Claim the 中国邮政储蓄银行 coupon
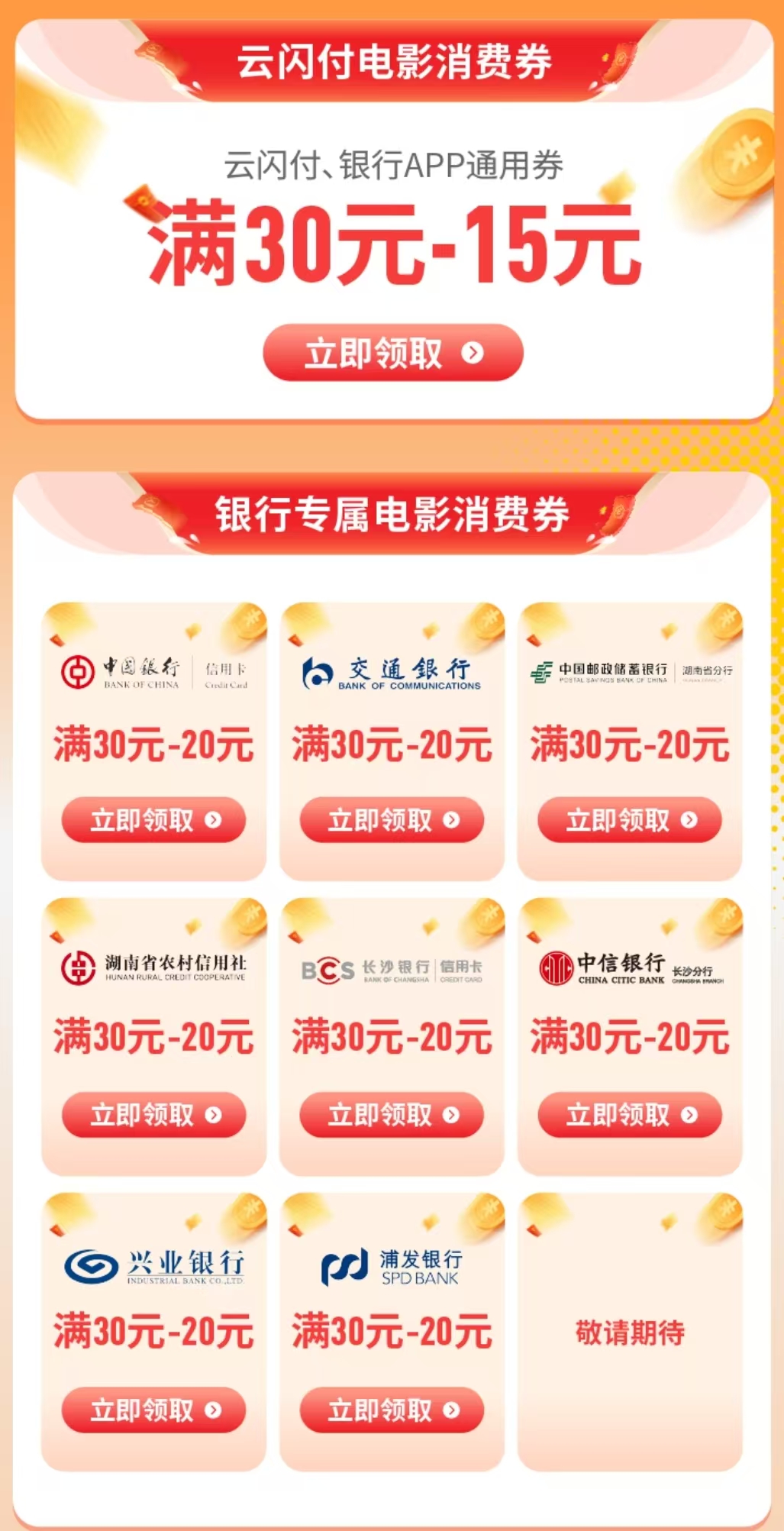 pyautogui.click(x=629, y=820)
